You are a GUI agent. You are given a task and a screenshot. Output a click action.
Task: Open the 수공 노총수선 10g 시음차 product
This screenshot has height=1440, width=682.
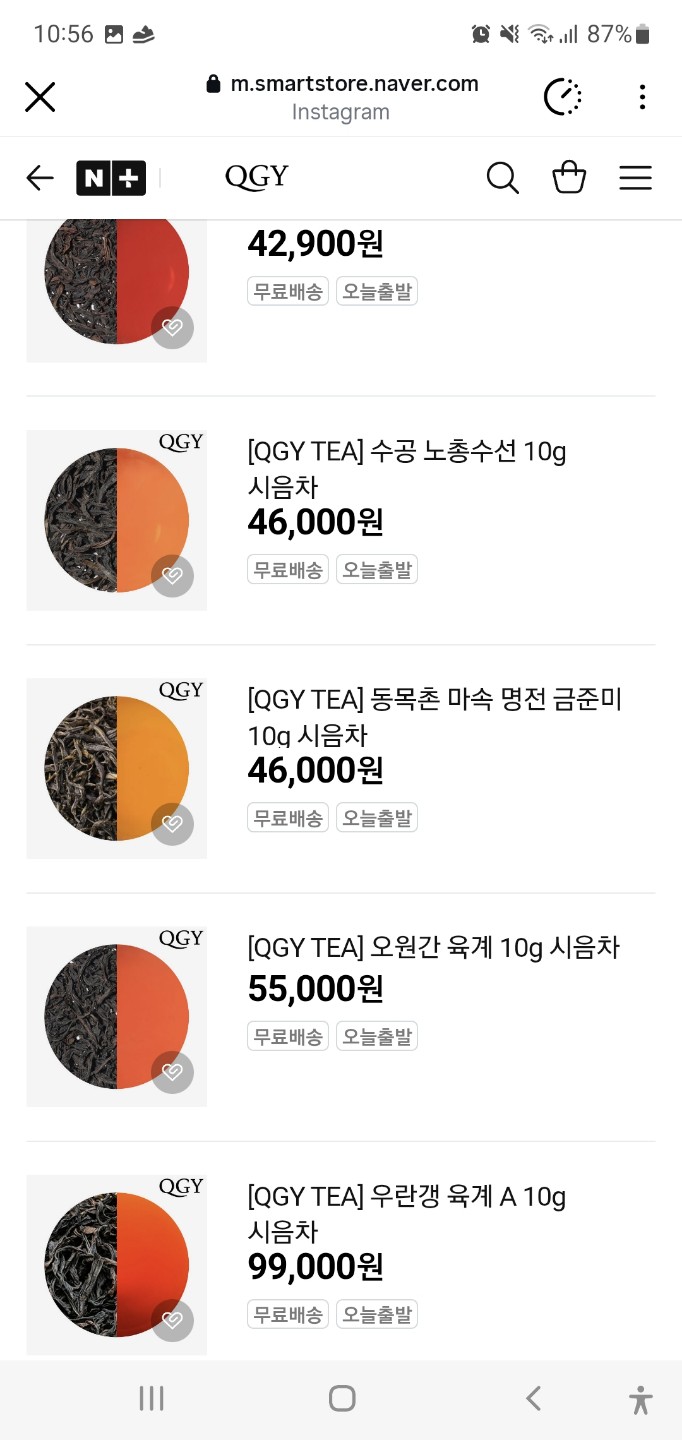[x=406, y=469]
